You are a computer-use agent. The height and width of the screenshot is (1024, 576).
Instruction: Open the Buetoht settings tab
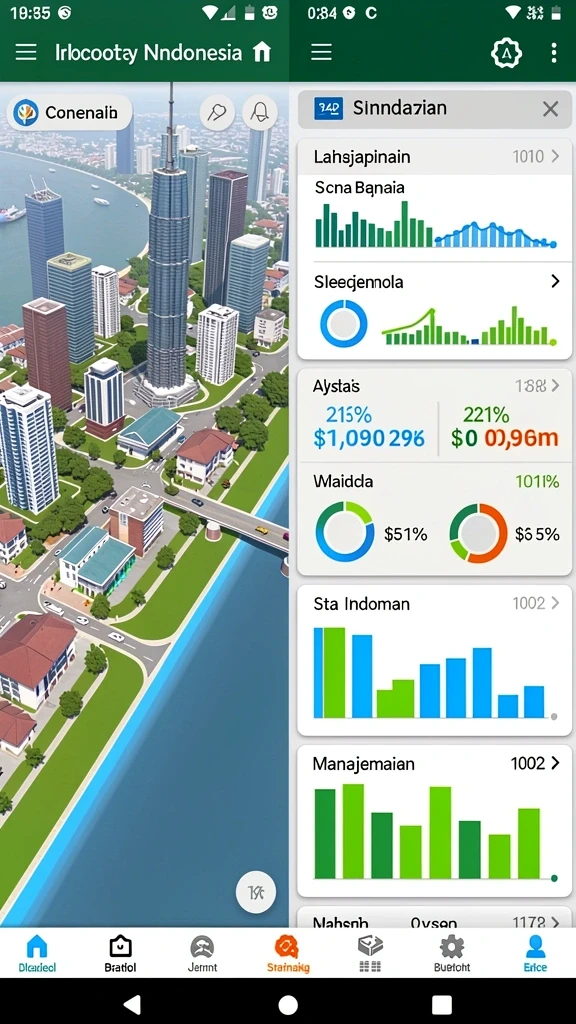[x=452, y=953]
